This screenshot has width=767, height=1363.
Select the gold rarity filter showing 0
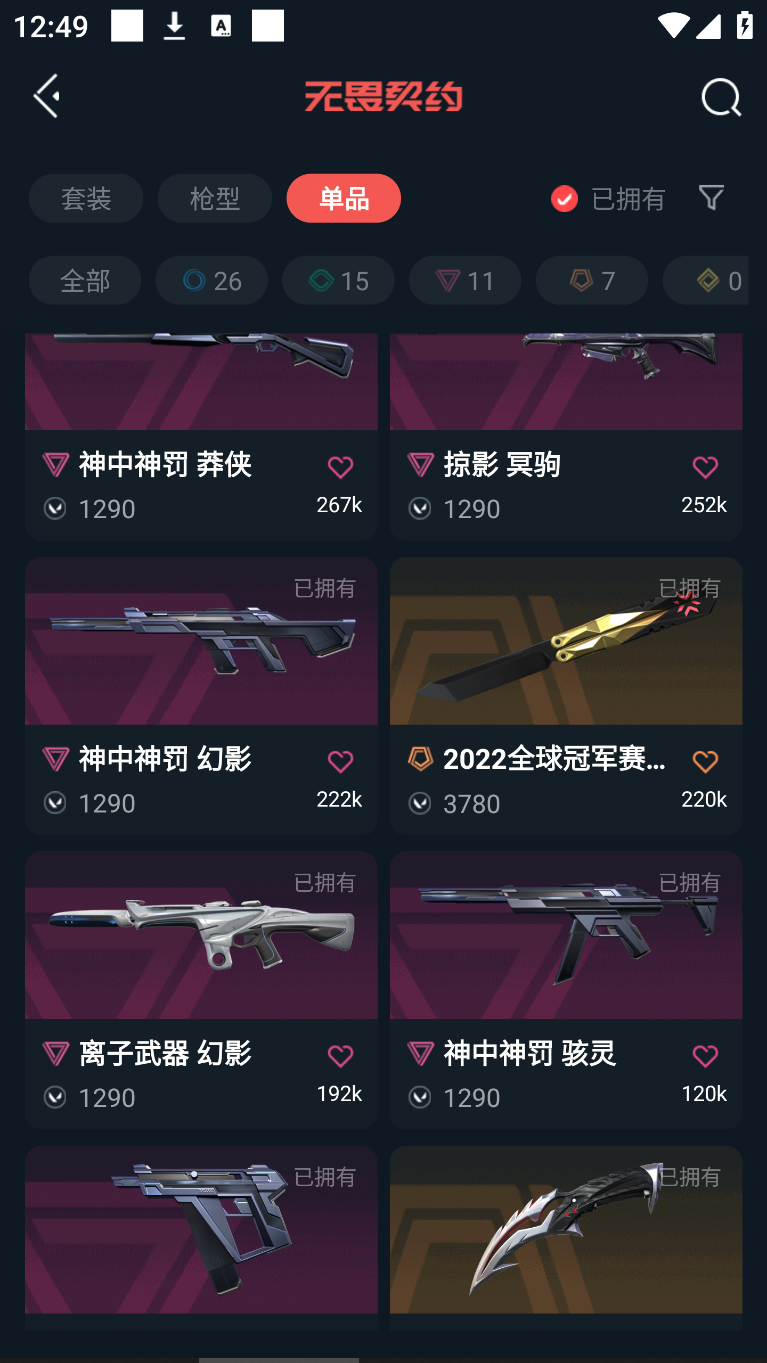(712, 281)
